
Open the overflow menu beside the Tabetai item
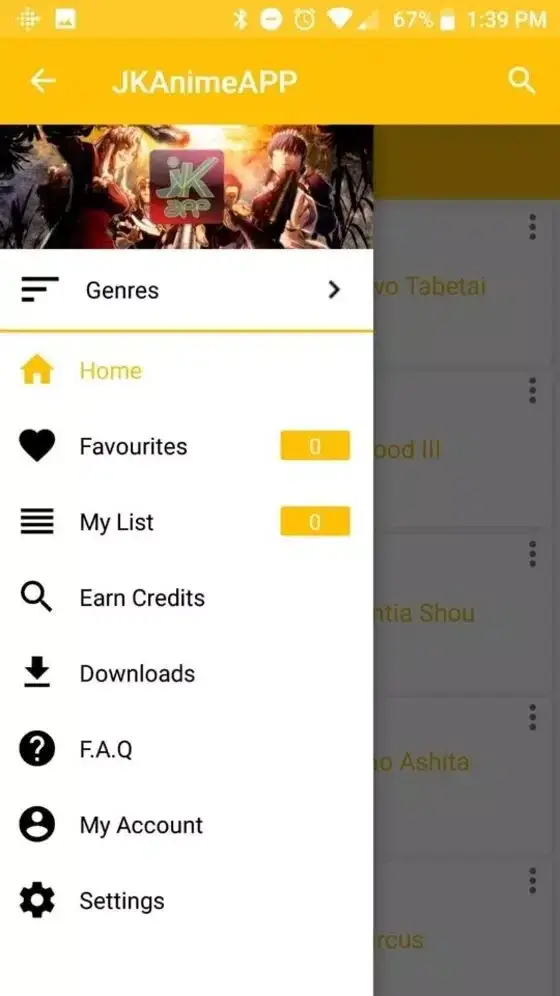coord(532,227)
